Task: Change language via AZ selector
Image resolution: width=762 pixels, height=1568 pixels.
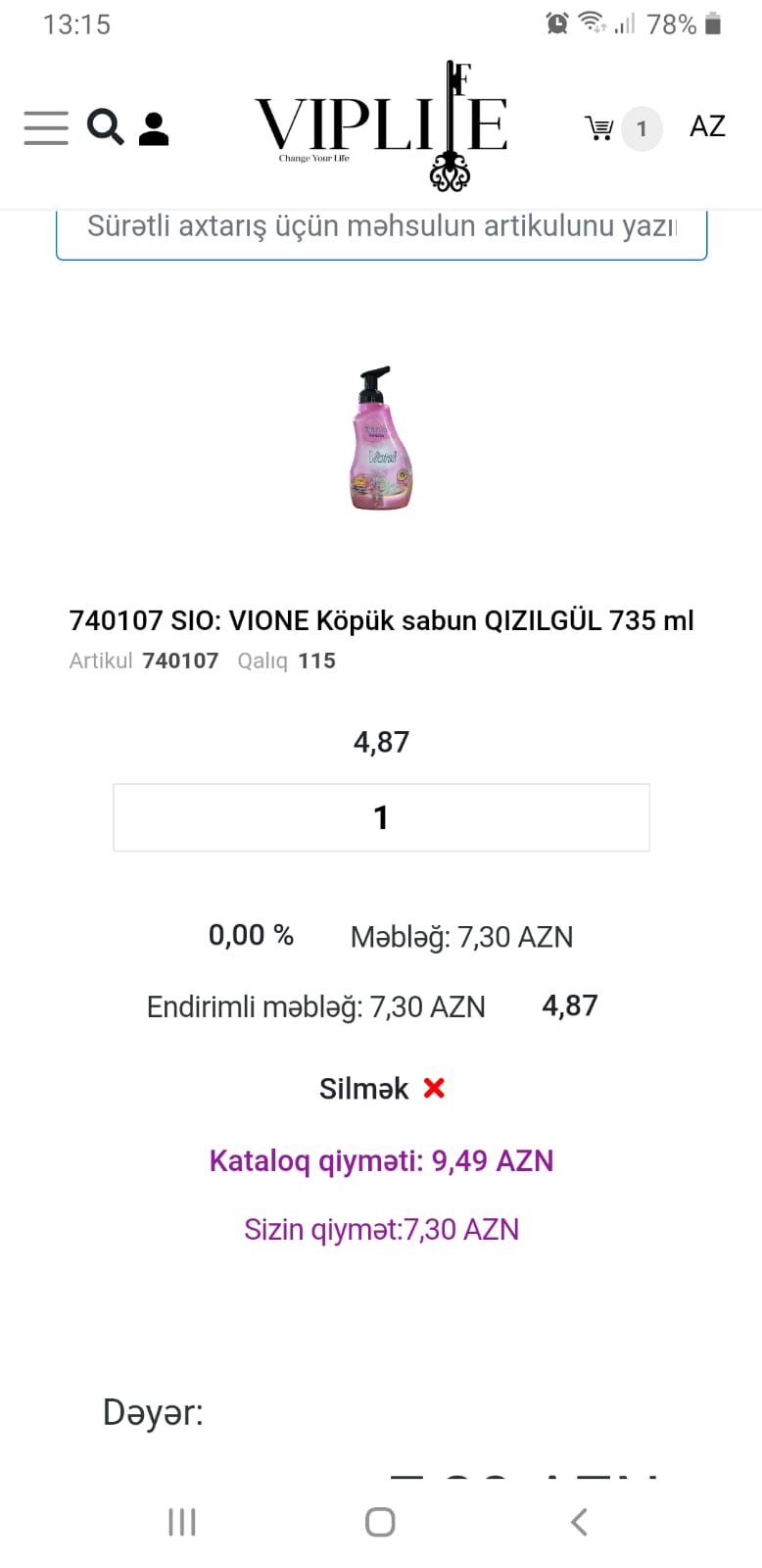Action: [707, 126]
